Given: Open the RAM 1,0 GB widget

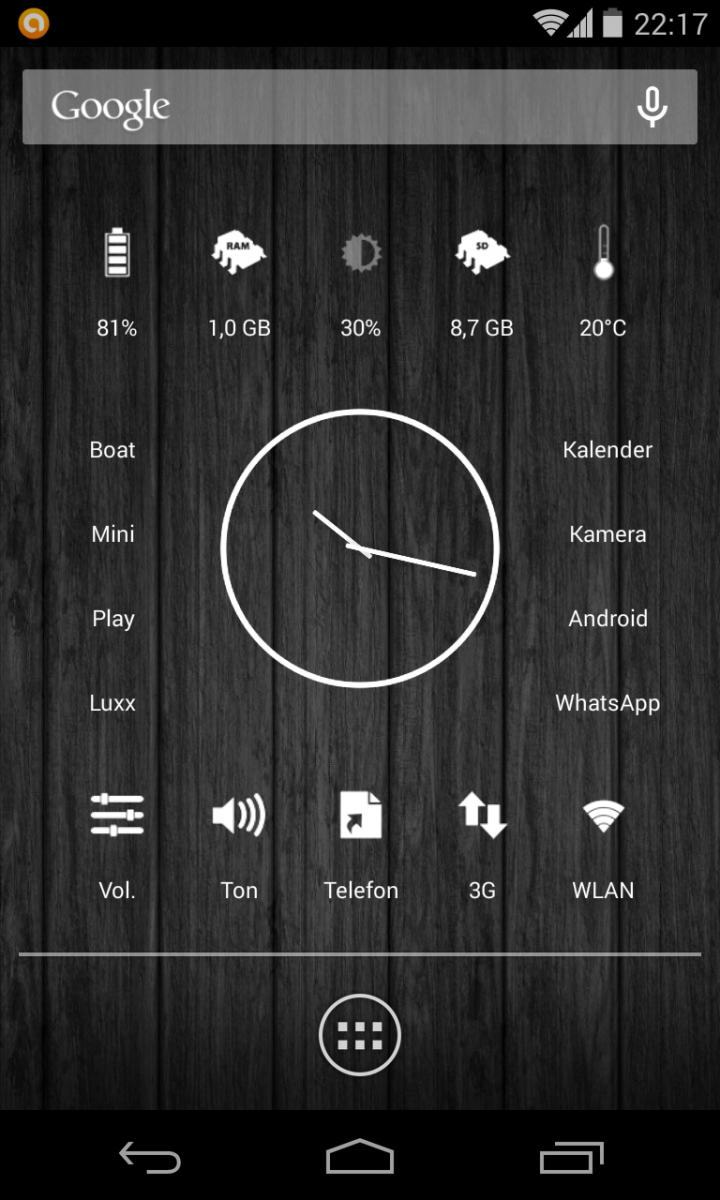Looking at the screenshot, I should coord(239,255).
